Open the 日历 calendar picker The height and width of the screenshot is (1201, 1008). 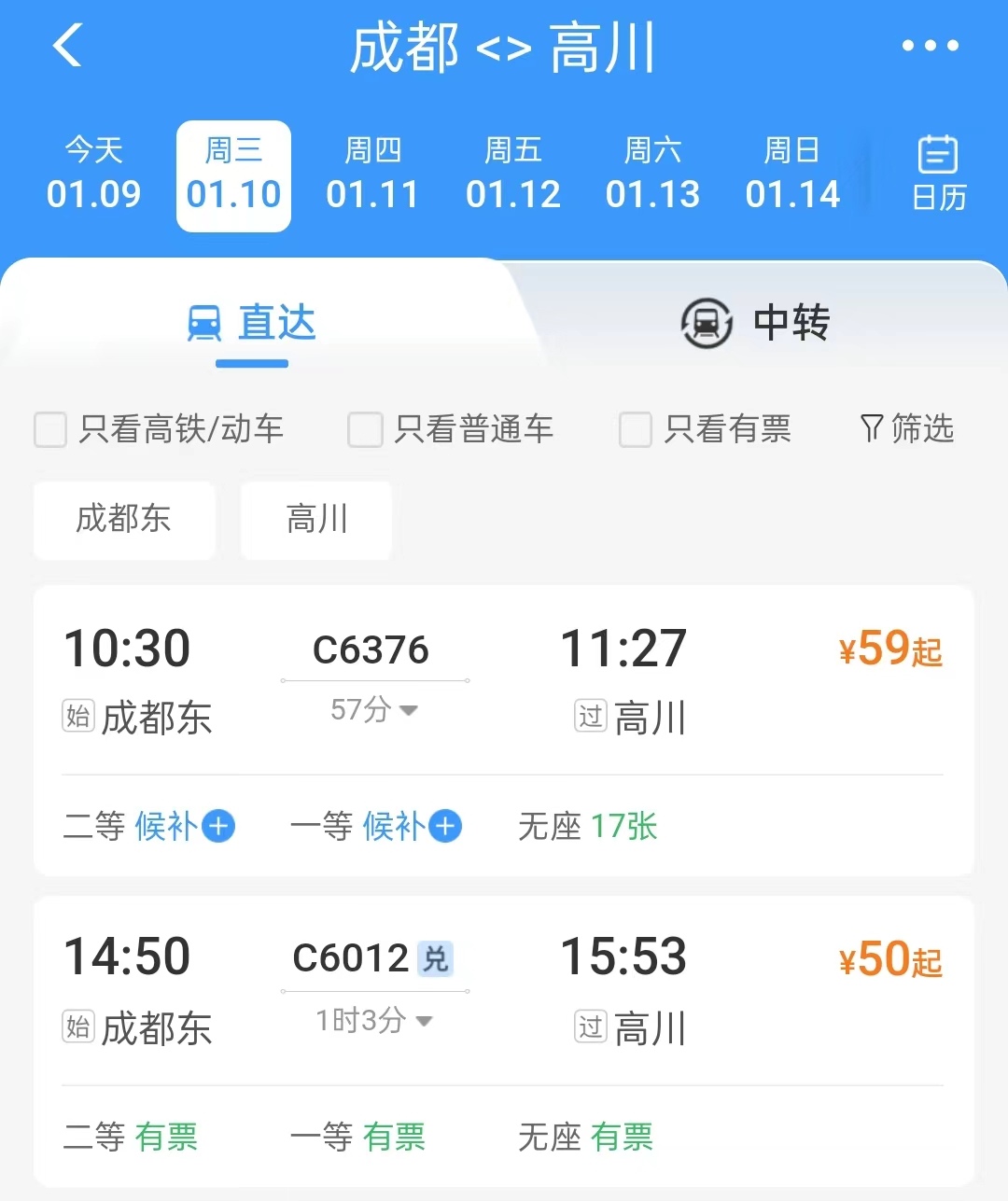pos(938,175)
